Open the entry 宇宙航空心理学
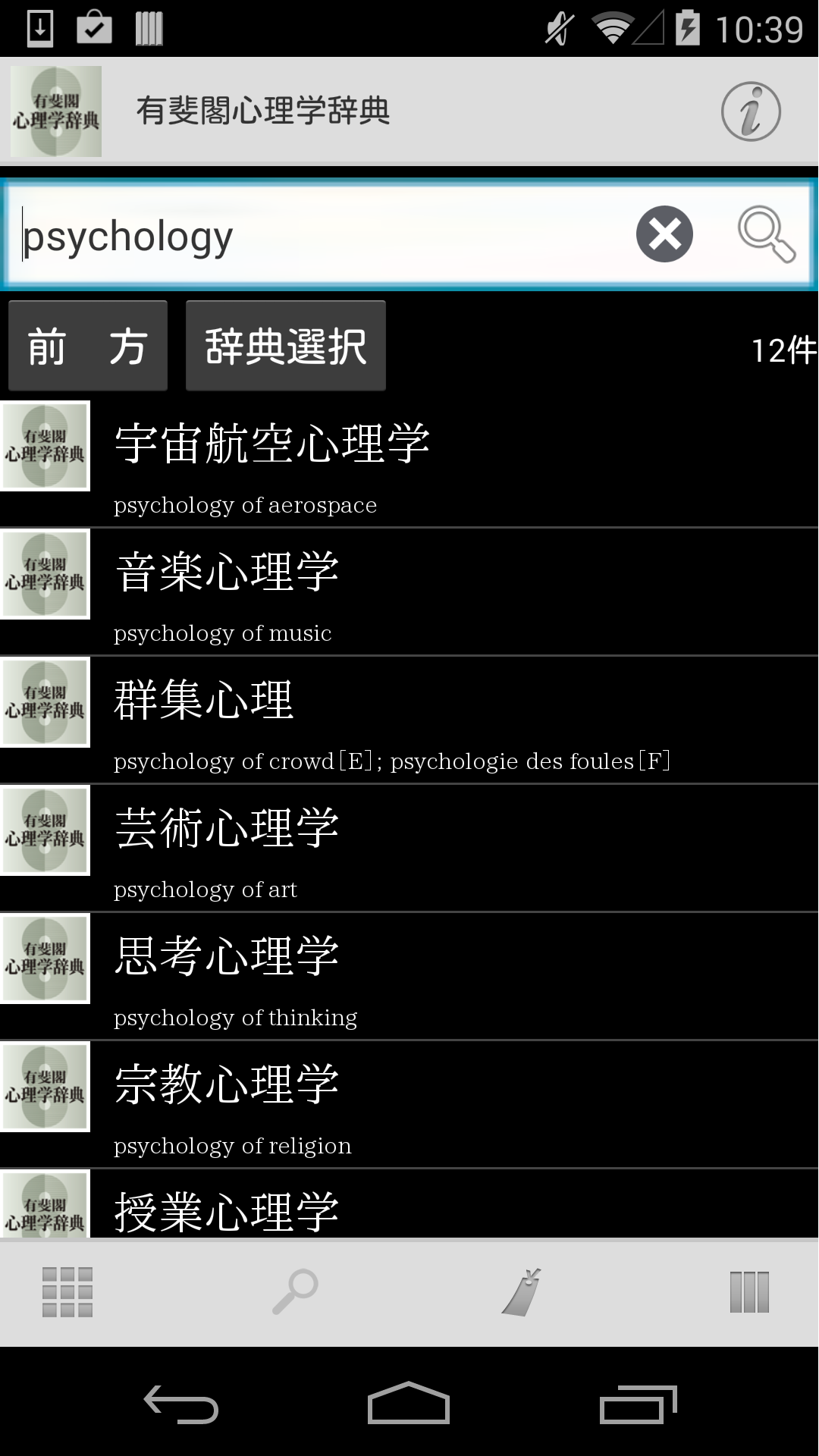Viewport: 819px width, 1456px height. 409,464
